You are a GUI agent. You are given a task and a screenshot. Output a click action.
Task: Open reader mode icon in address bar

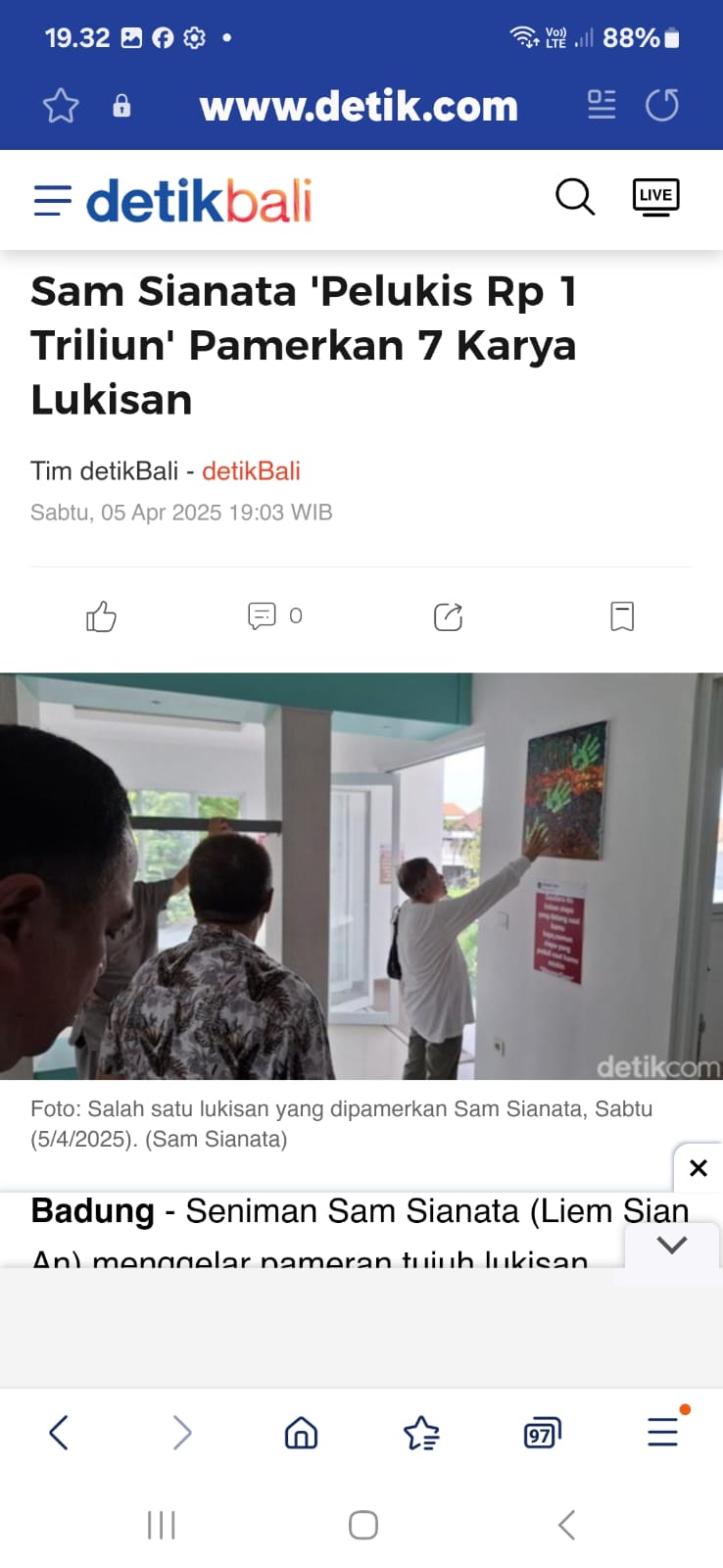(601, 105)
